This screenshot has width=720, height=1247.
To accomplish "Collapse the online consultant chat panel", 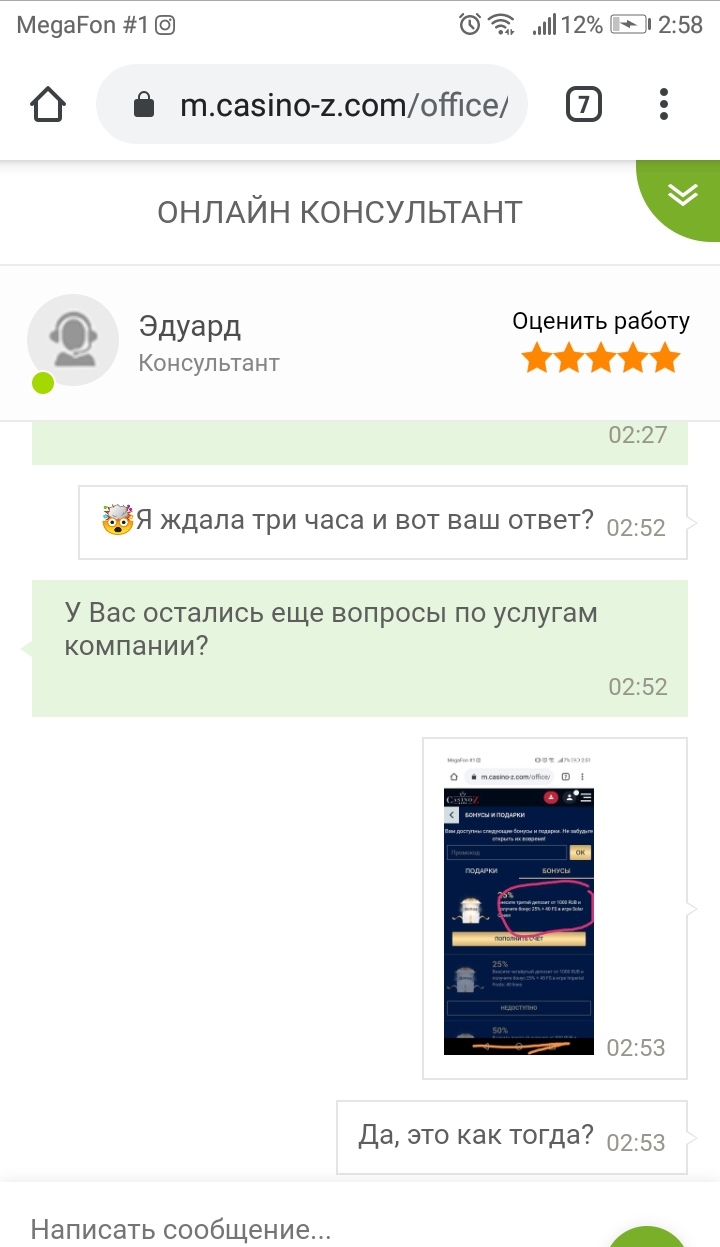I will pyautogui.click(x=683, y=194).
